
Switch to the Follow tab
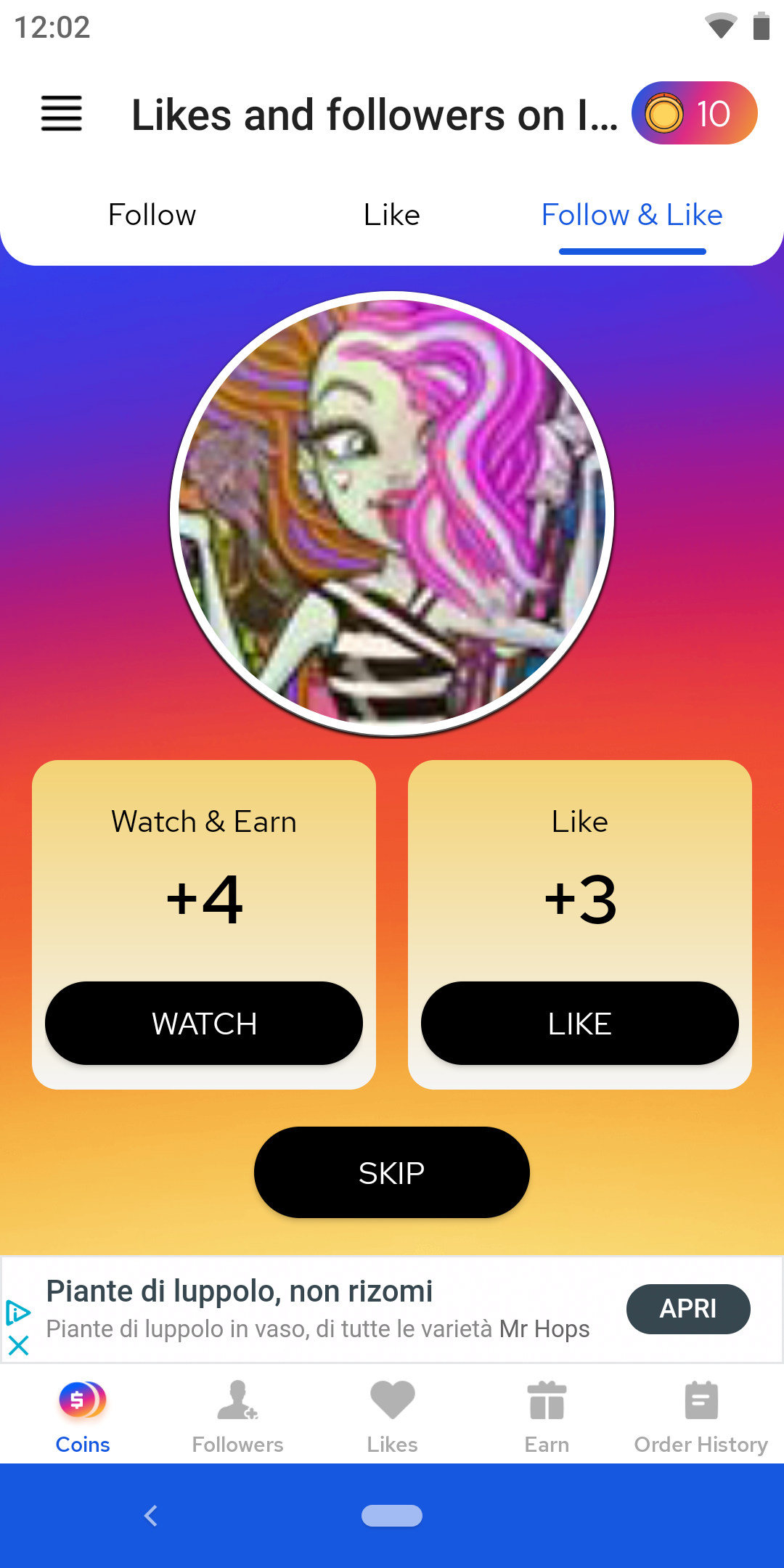point(152,215)
